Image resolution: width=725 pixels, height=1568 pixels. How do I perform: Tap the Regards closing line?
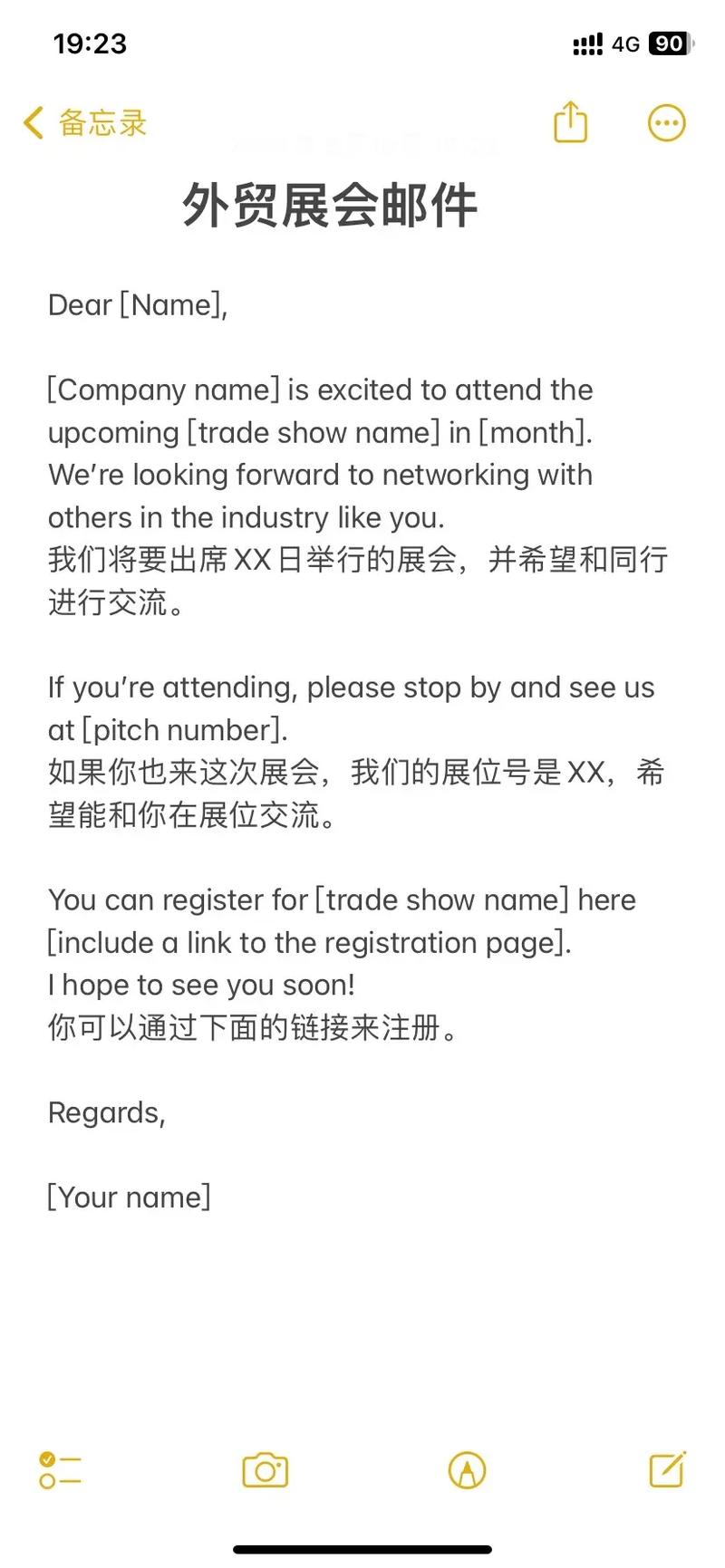point(105,1111)
